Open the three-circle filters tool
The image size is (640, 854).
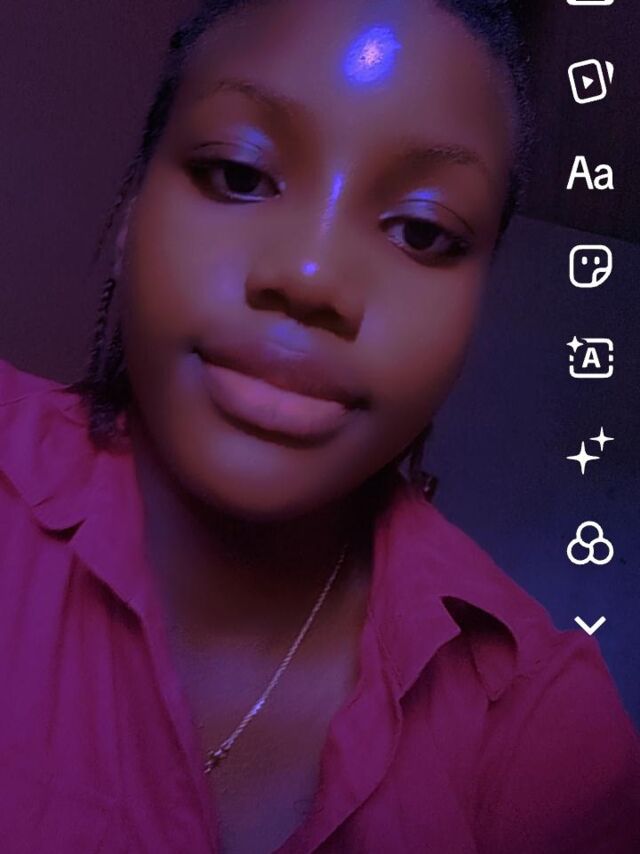590,545
